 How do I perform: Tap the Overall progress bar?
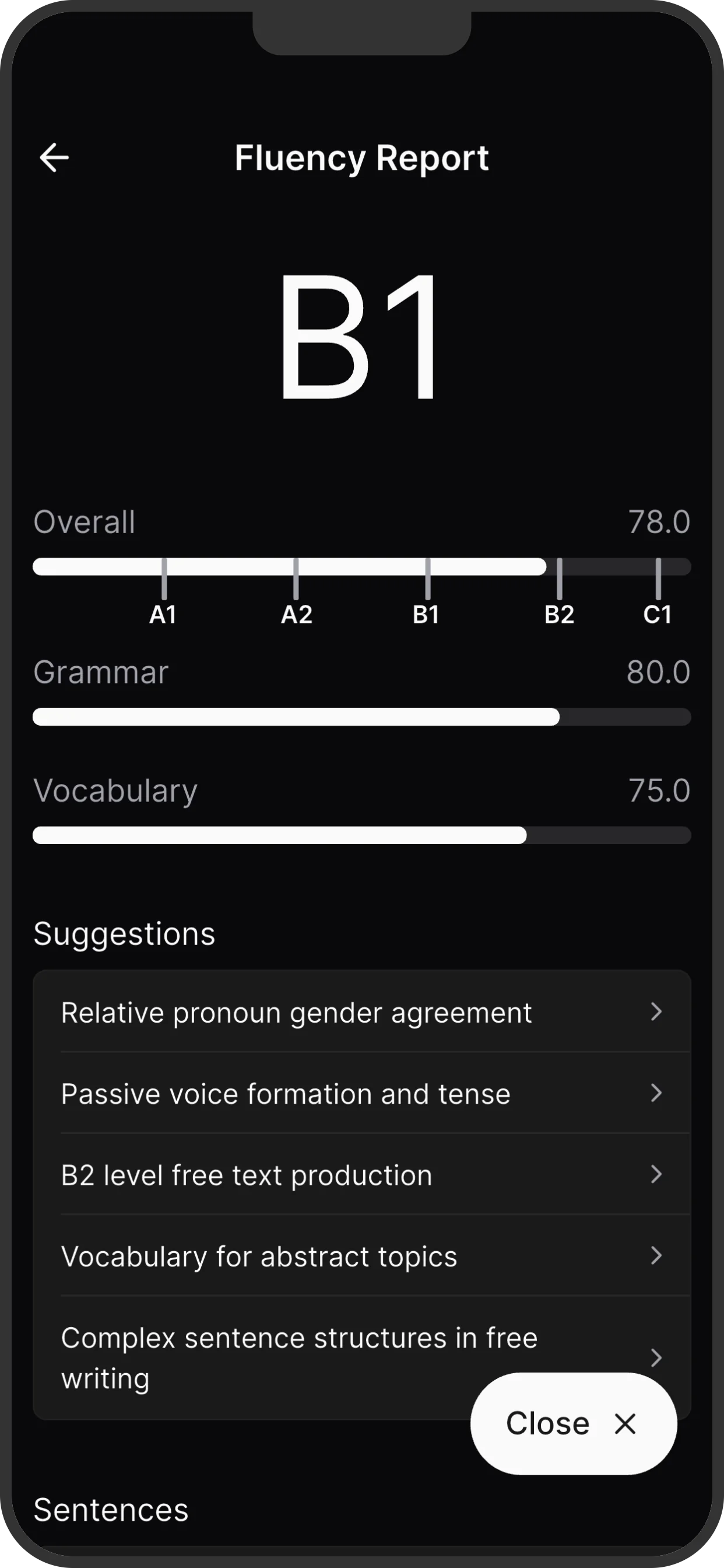pos(362,566)
